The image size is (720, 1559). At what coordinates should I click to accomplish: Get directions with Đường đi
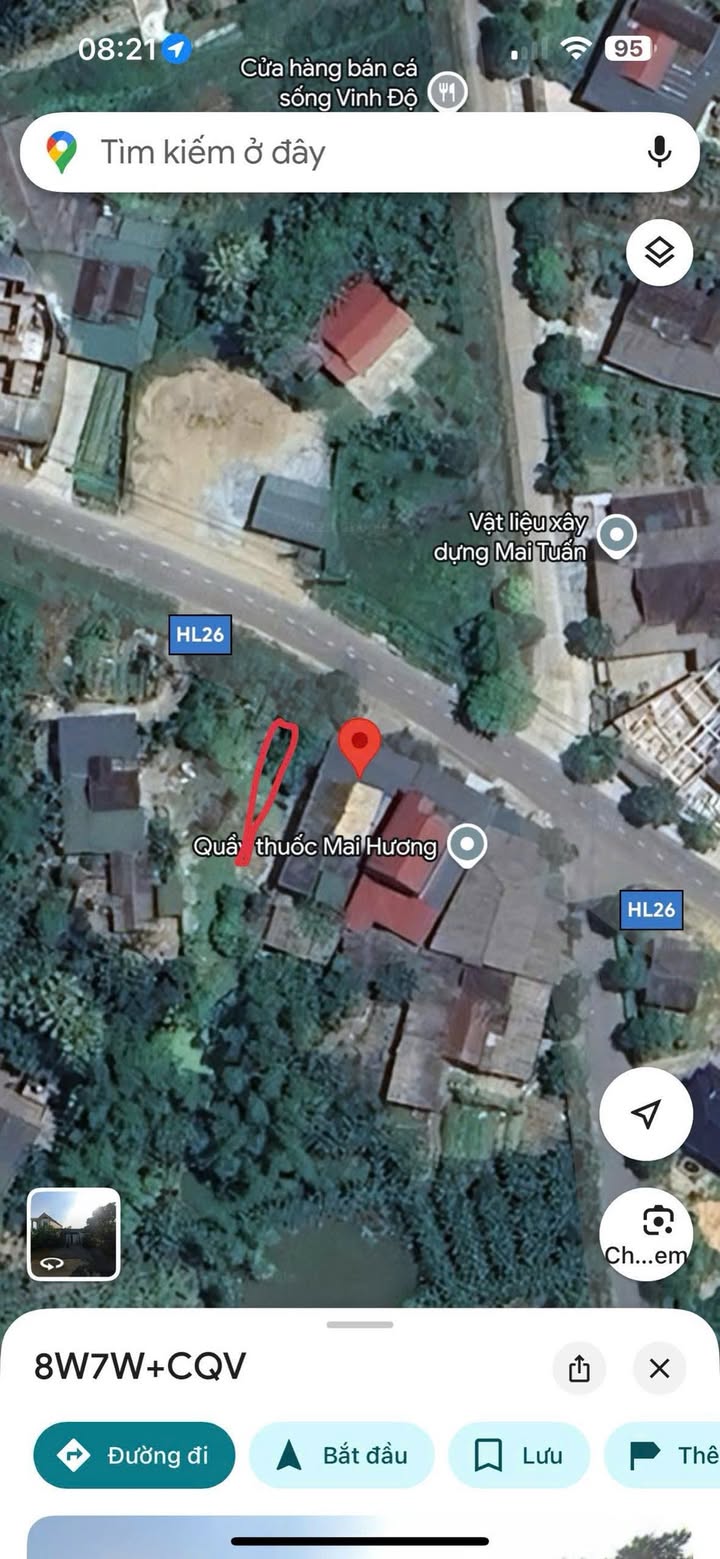click(x=134, y=1455)
